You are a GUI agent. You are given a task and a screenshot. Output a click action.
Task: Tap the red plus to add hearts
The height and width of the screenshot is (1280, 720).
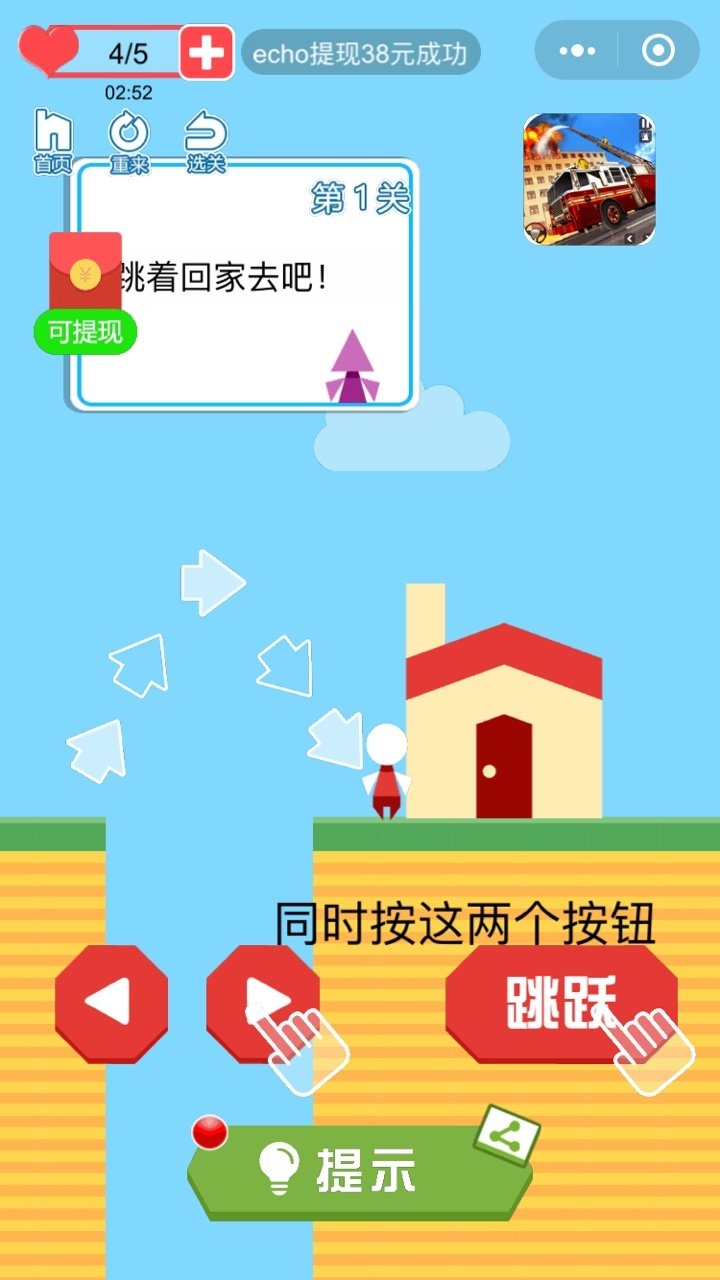click(x=207, y=52)
